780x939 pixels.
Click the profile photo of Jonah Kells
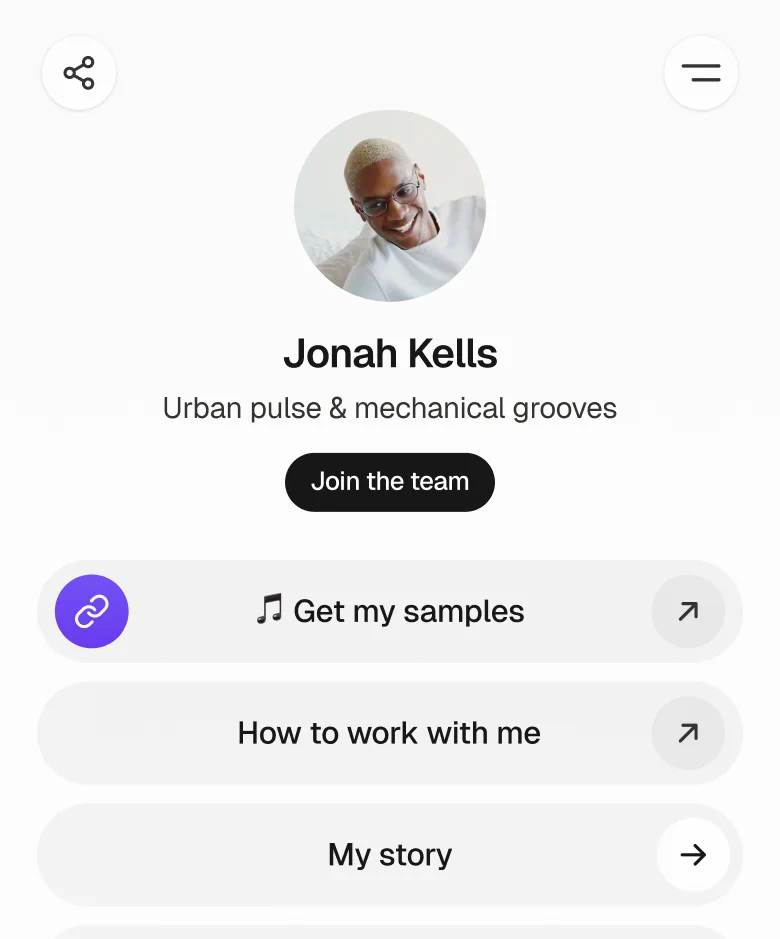[390, 206]
